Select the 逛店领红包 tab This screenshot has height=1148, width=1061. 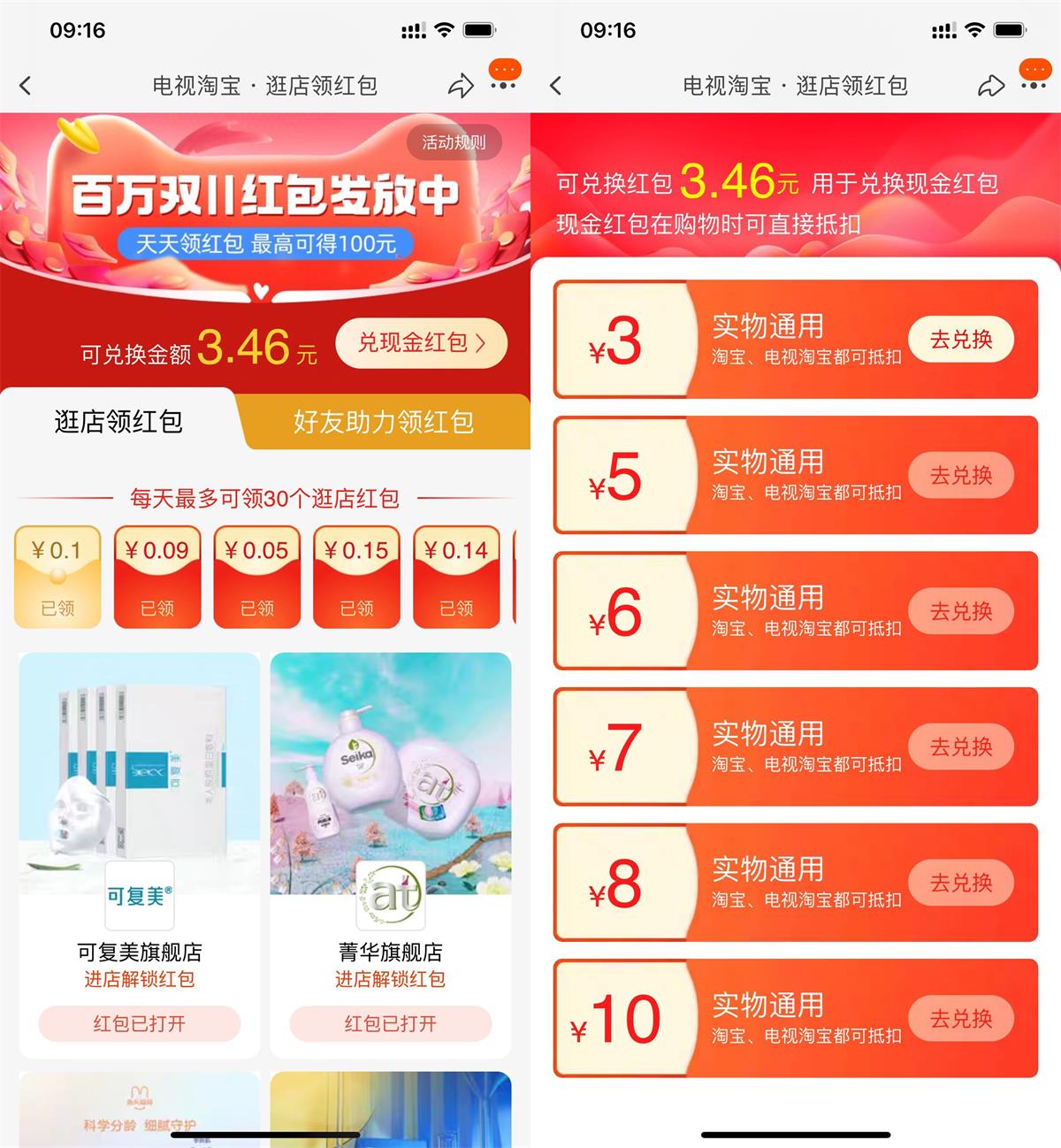(116, 422)
